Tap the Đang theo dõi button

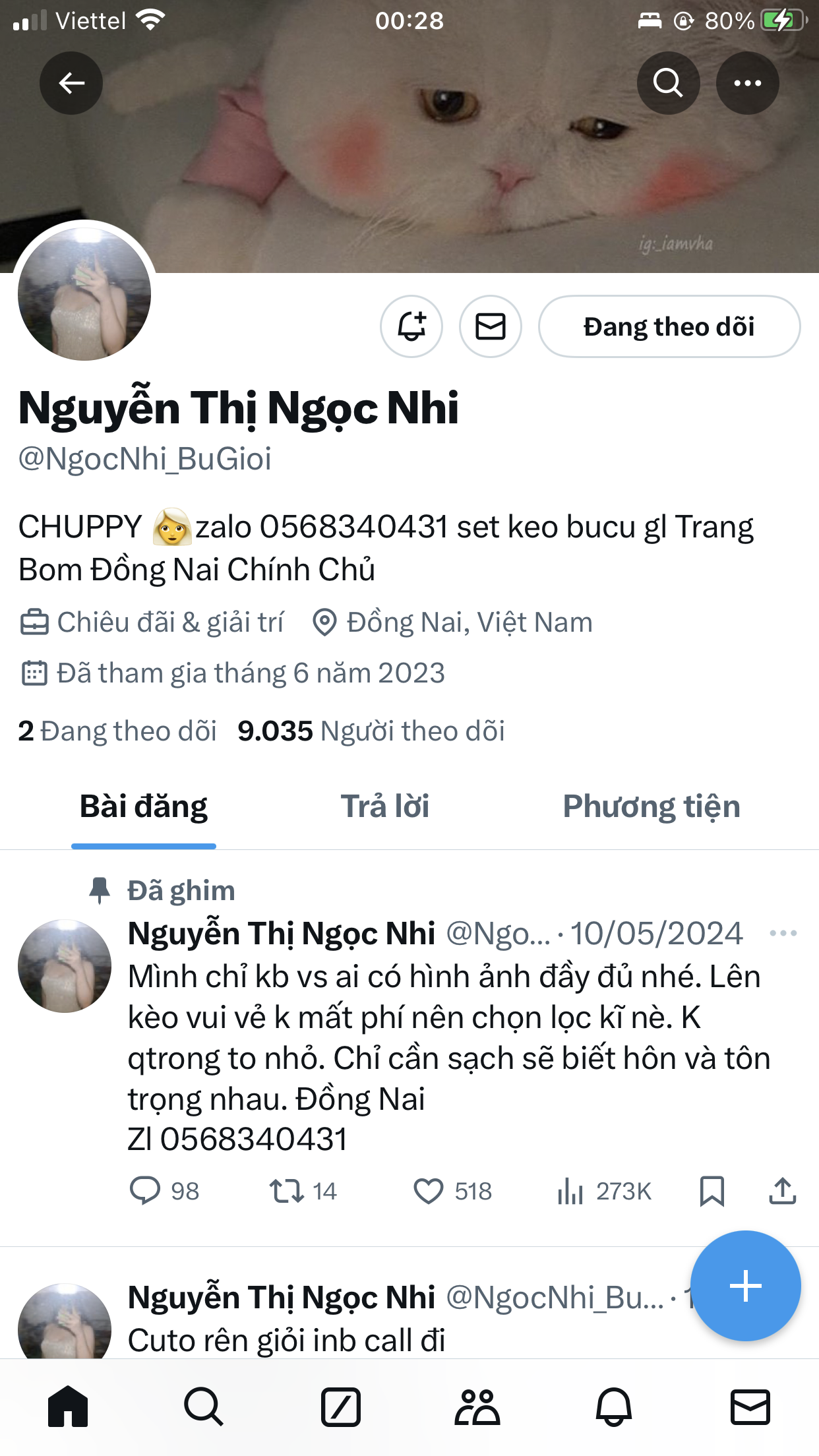click(669, 326)
